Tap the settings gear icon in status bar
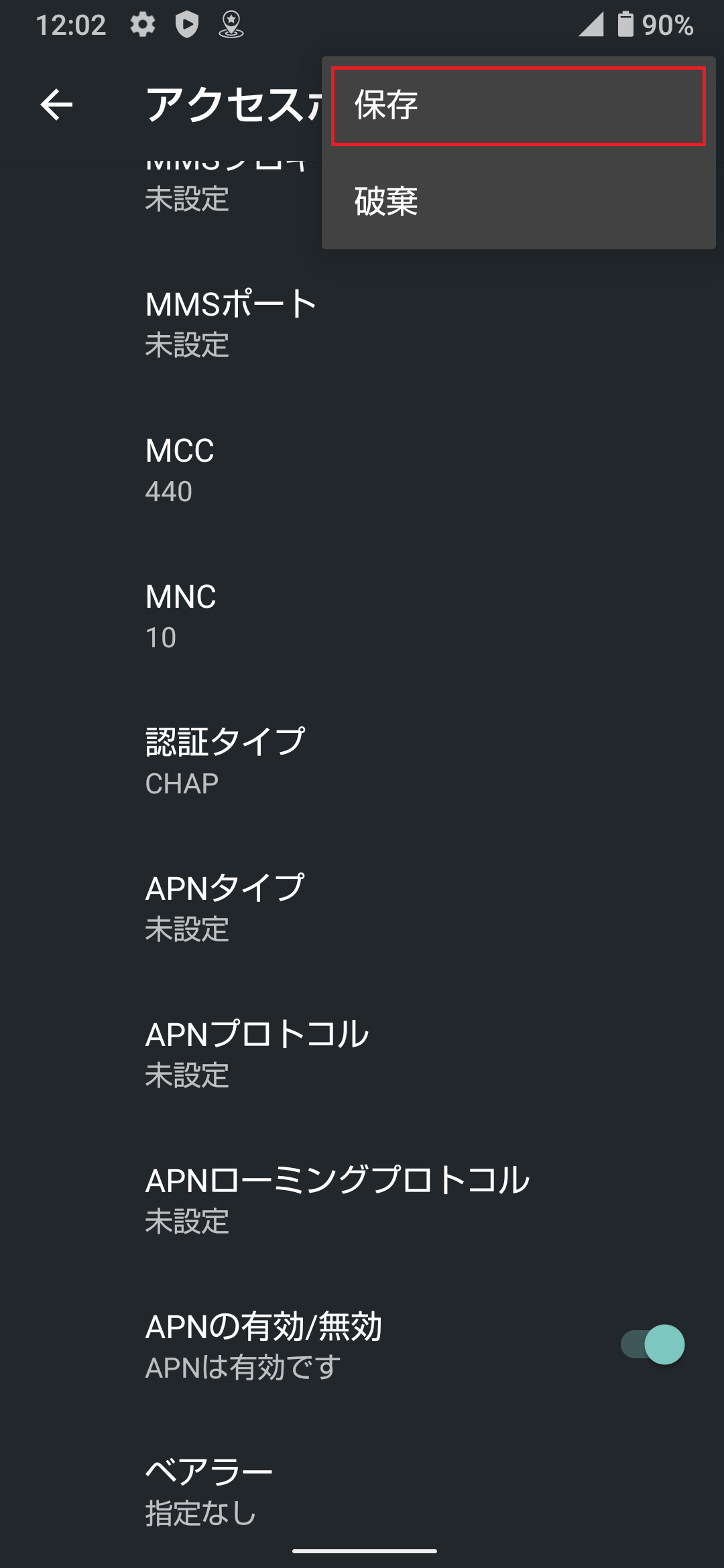 pyautogui.click(x=143, y=25)
